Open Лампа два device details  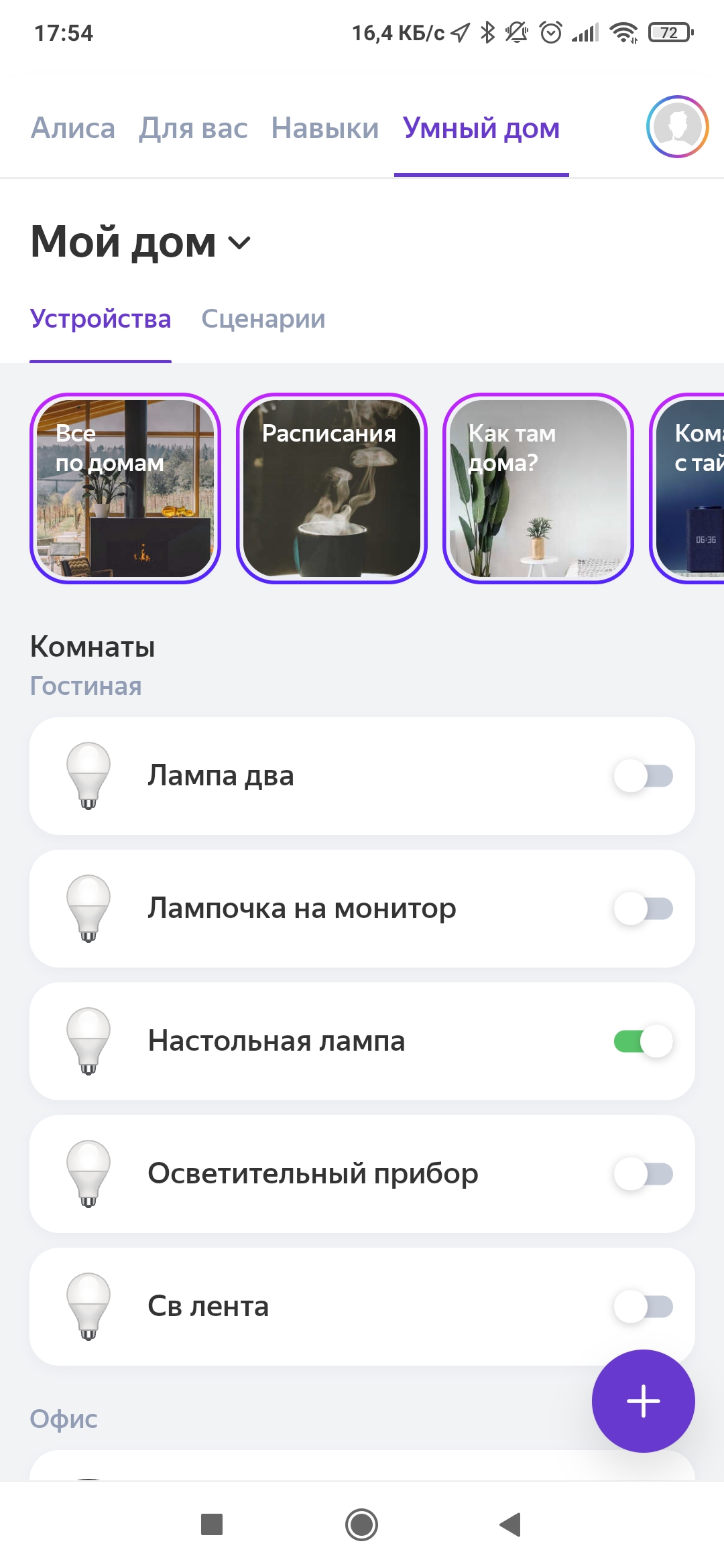click(221, 776)
